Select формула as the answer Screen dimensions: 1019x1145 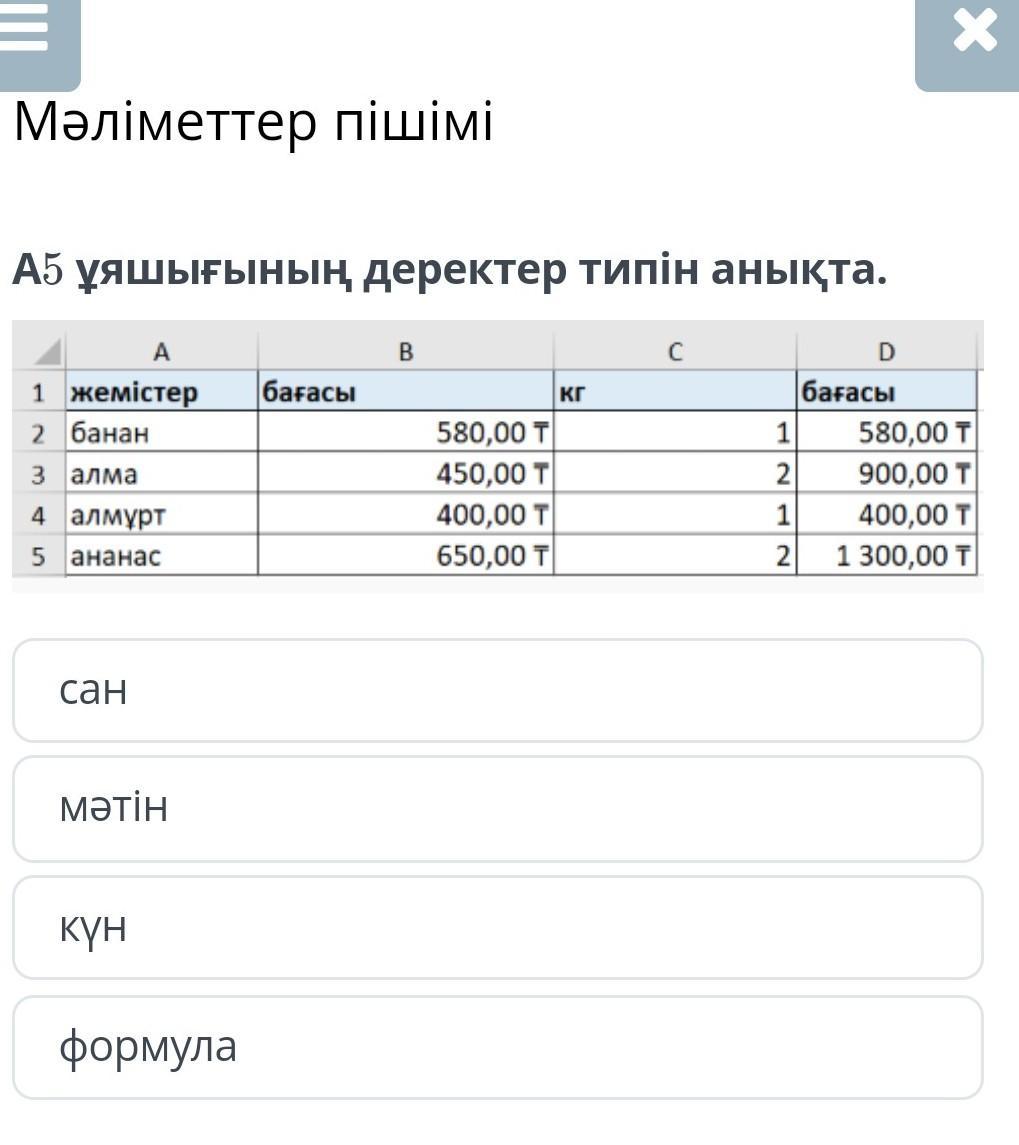click(x=497, y=1047)
